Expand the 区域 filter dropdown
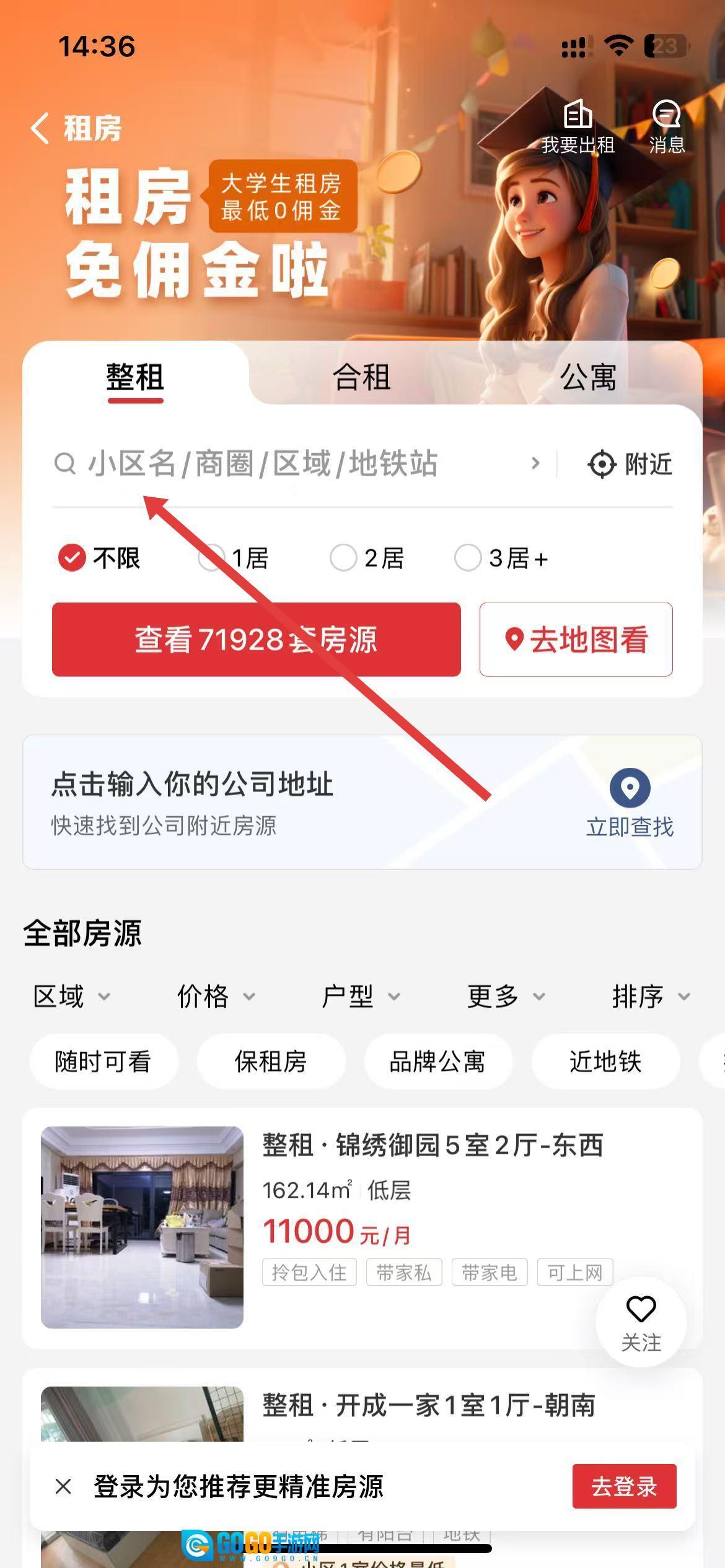725x1568 pixels. pos(71,996)
